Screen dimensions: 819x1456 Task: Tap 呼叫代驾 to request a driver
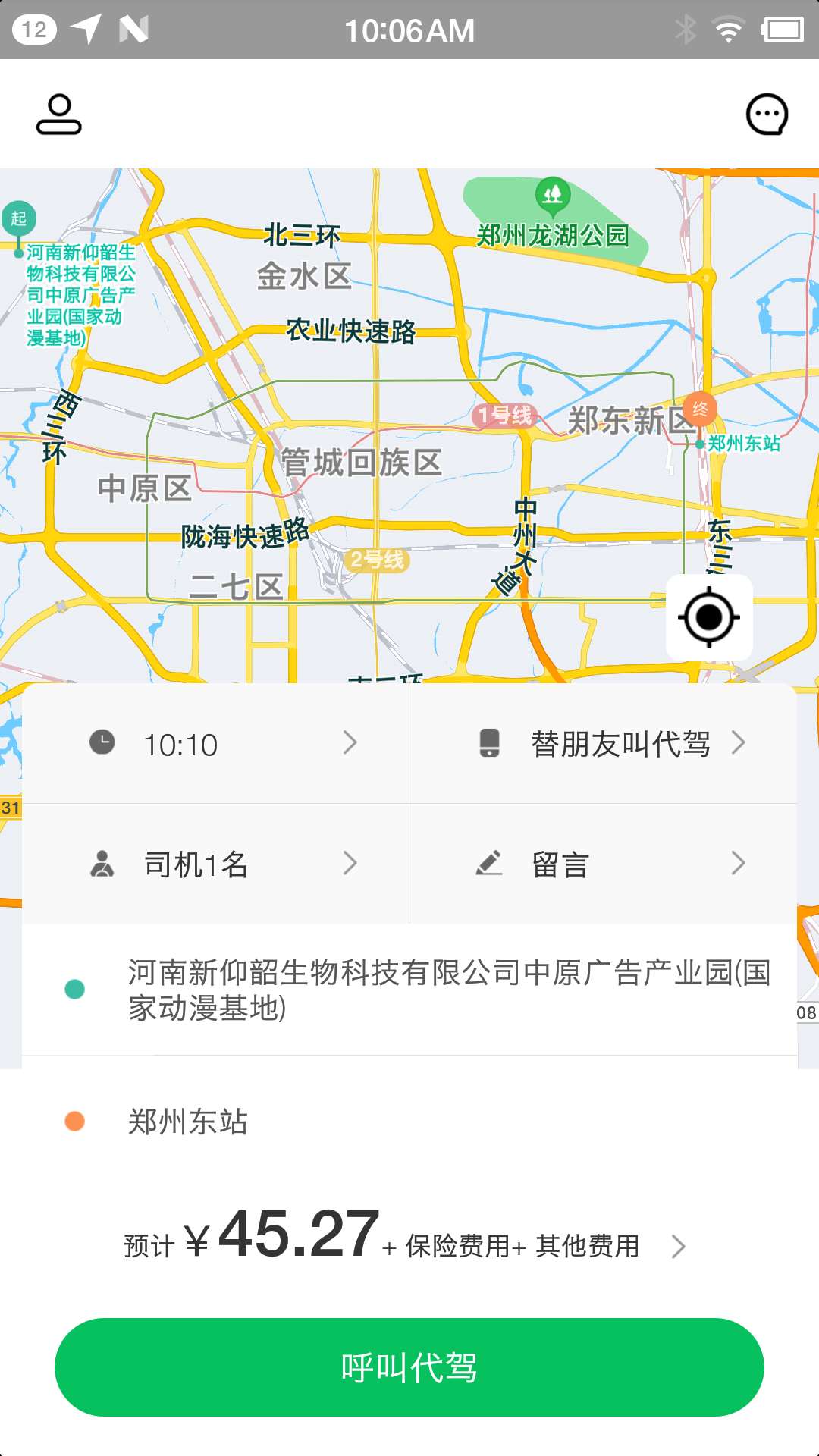click(409, 1367)
